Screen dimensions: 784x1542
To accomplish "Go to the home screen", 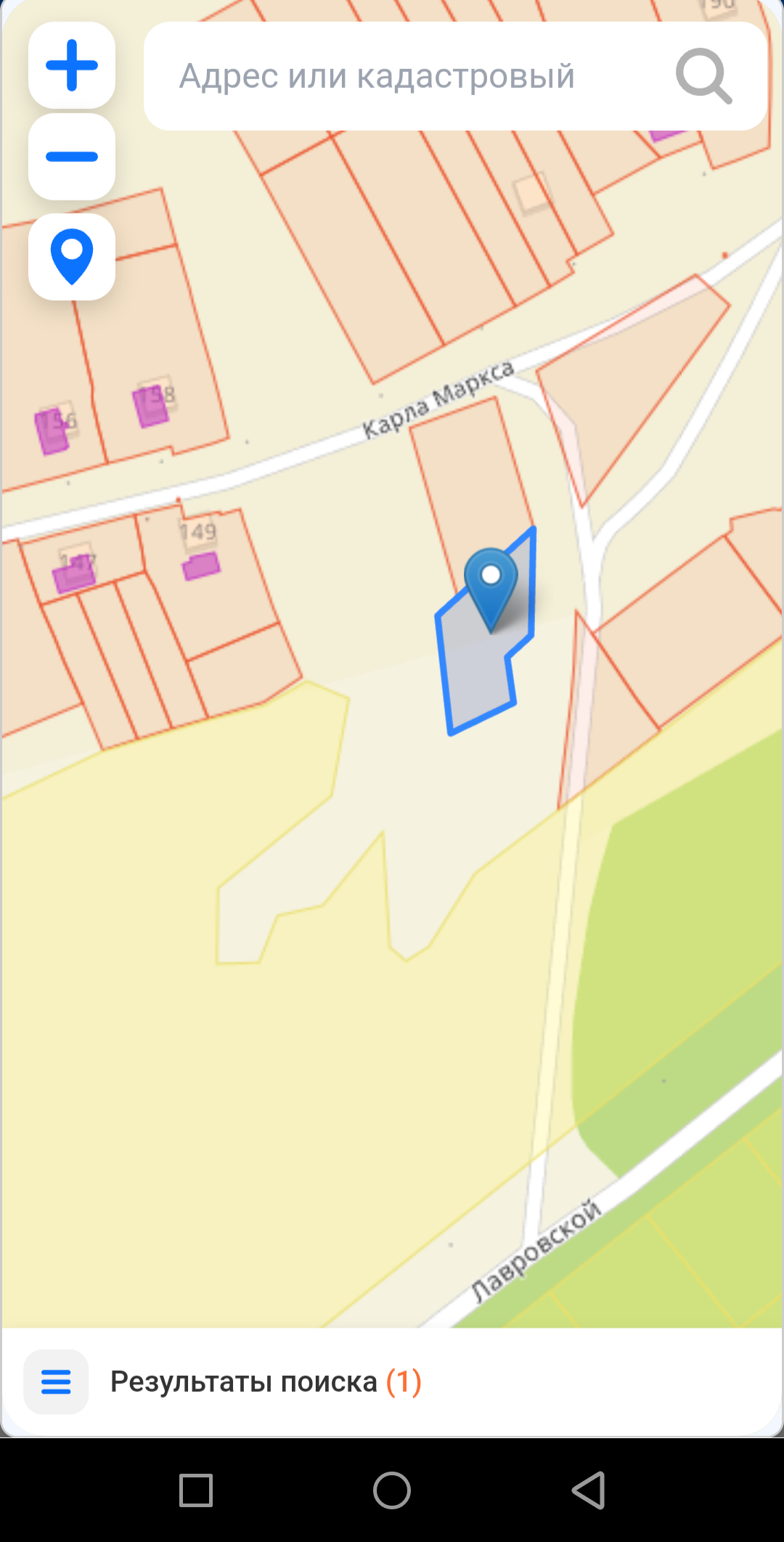I will [392, 1490].
